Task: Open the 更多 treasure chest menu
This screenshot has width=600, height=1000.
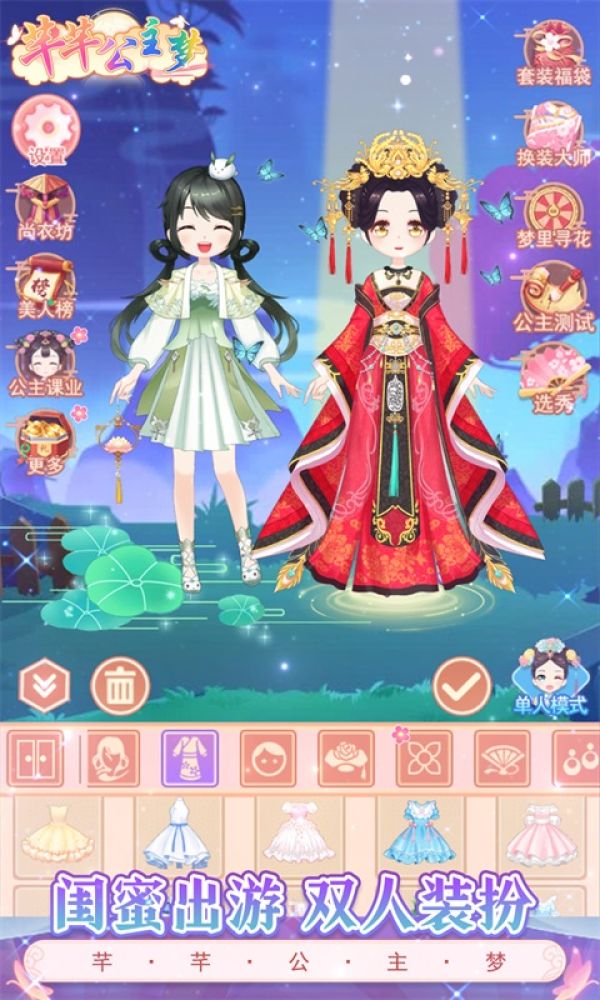Action: [x=44, y=440]
